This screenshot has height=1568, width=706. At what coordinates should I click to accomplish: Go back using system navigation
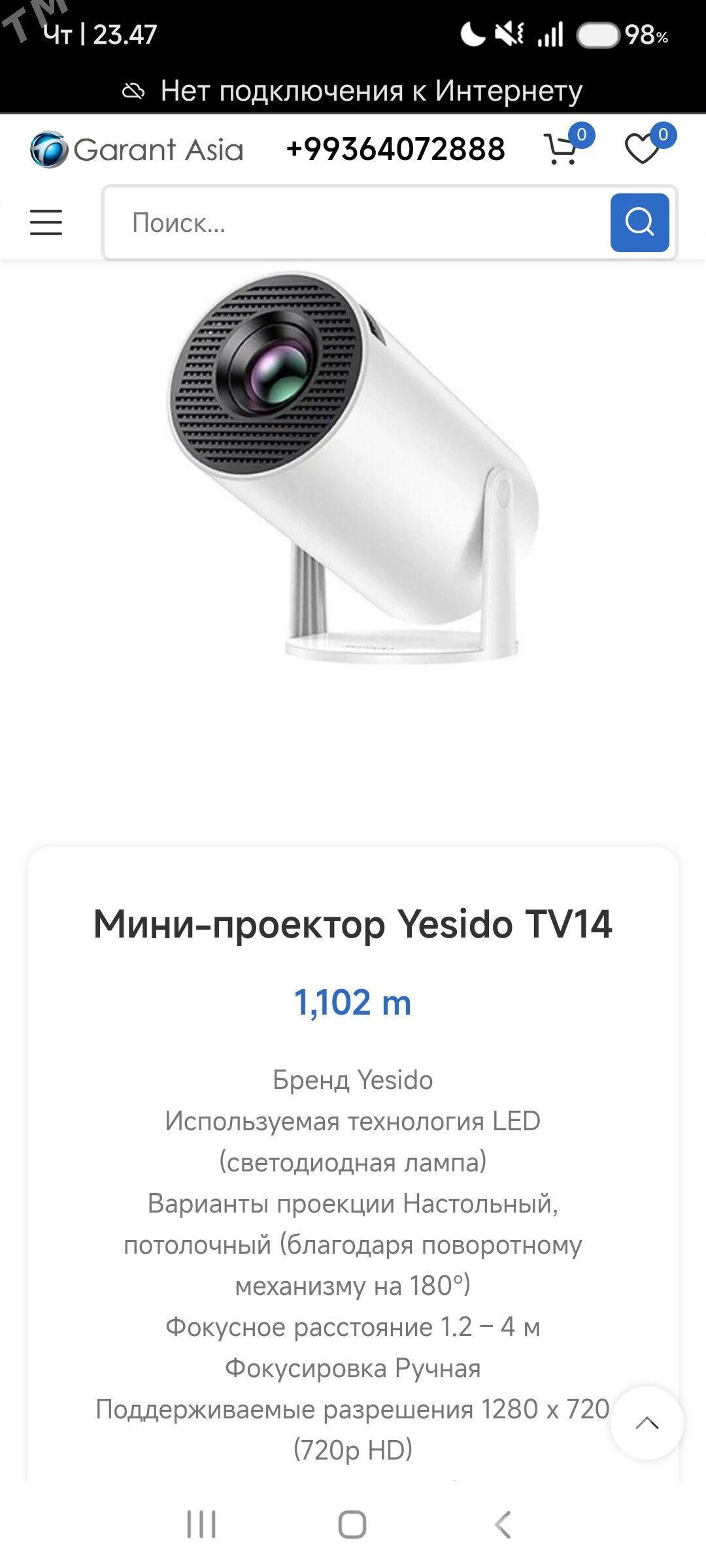tap(502, 1525)
